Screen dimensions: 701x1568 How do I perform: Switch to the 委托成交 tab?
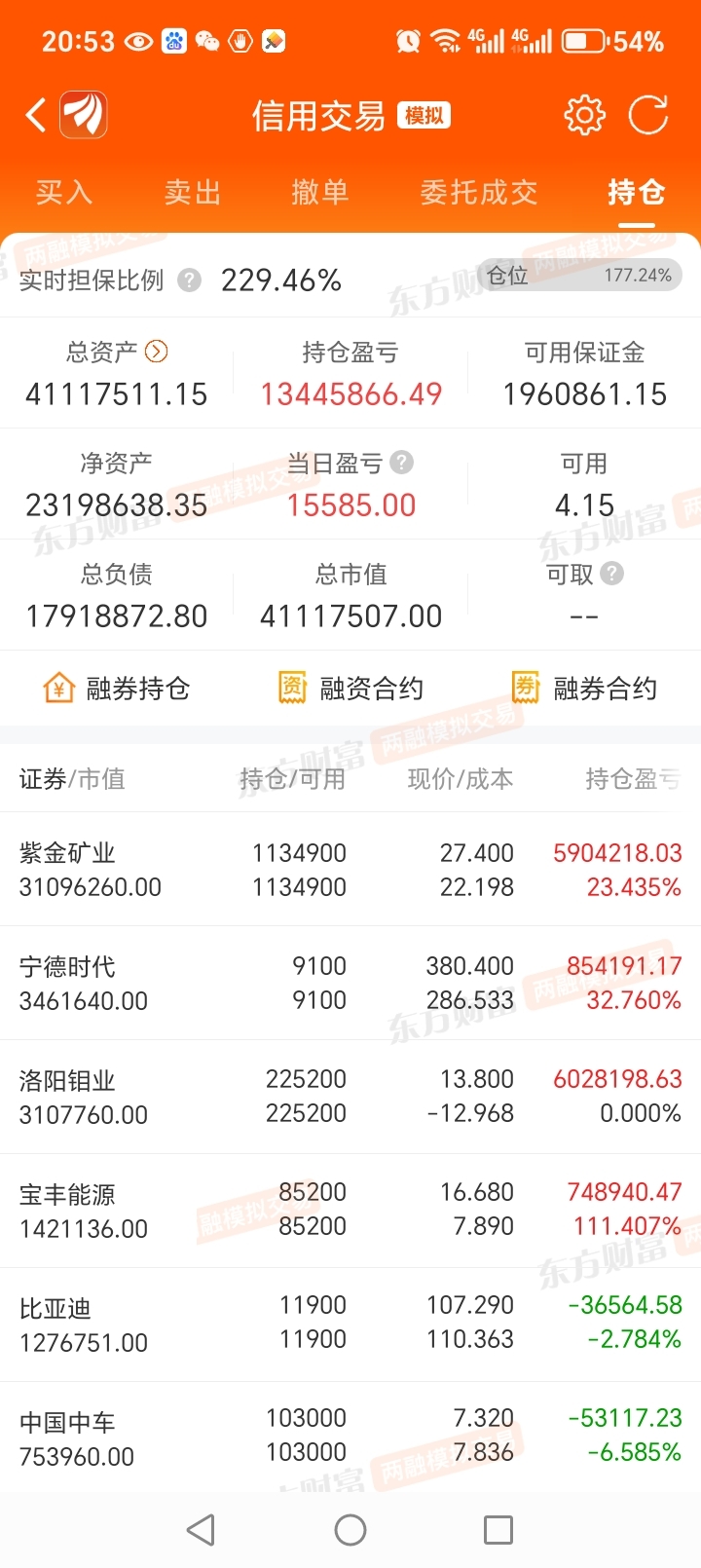coord(479,192)
